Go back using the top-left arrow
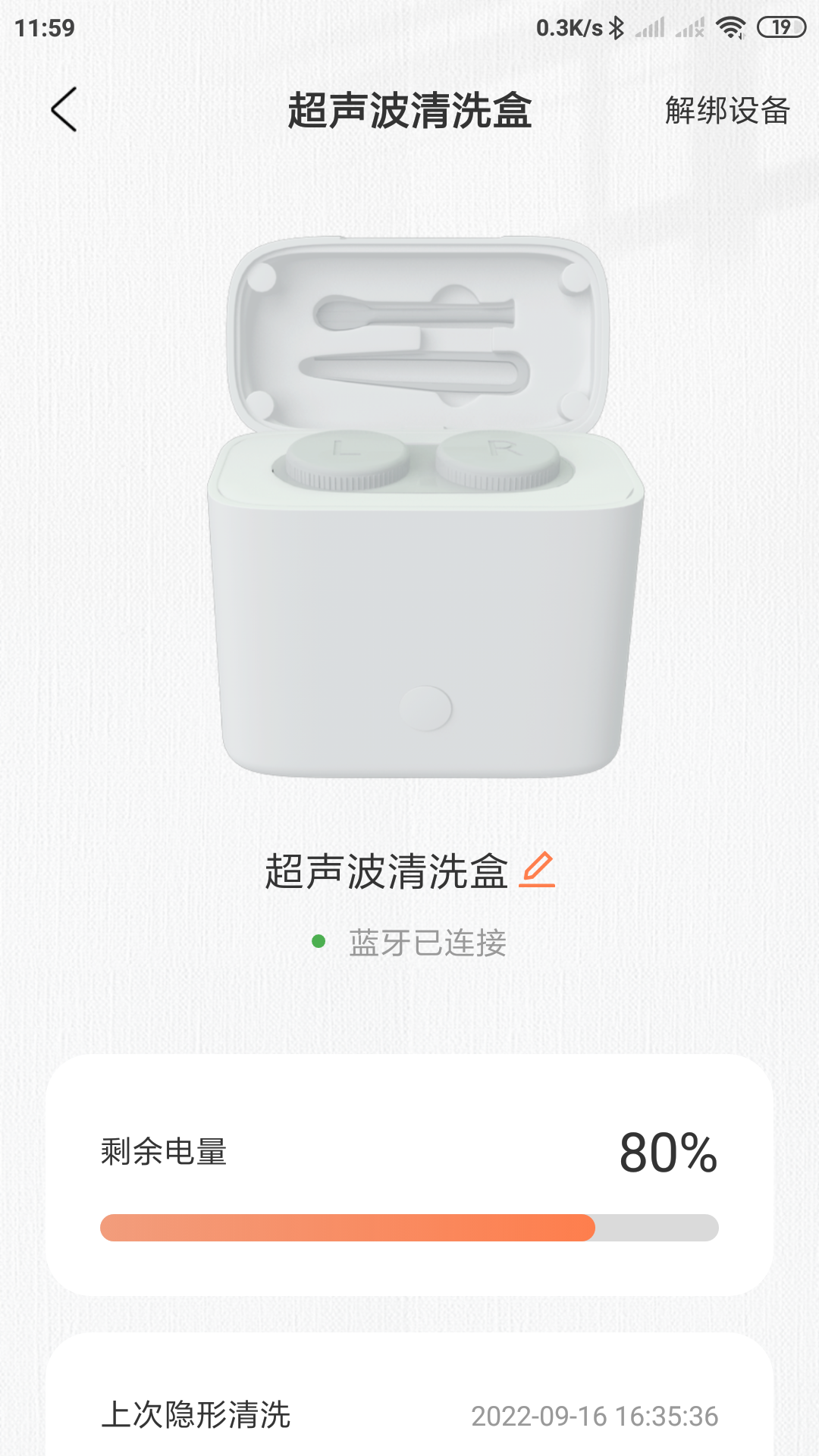 [64, 109]
